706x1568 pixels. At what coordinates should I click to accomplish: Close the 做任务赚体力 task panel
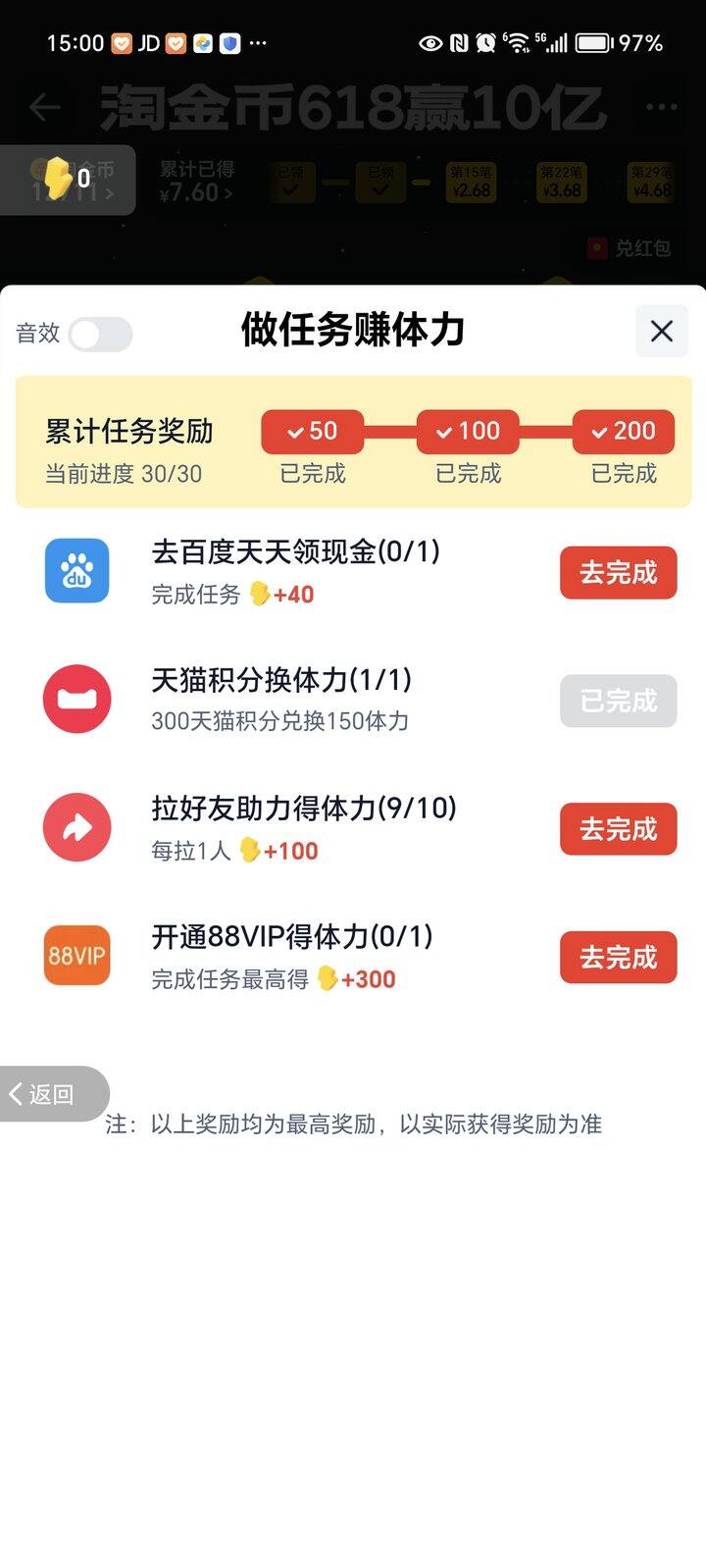tap(662, 332)
